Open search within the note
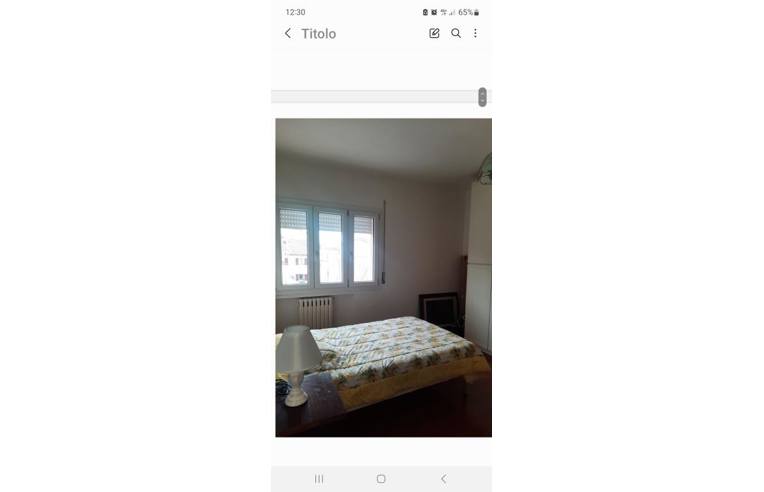Screen dimensions: 764x492 [456, 33]
